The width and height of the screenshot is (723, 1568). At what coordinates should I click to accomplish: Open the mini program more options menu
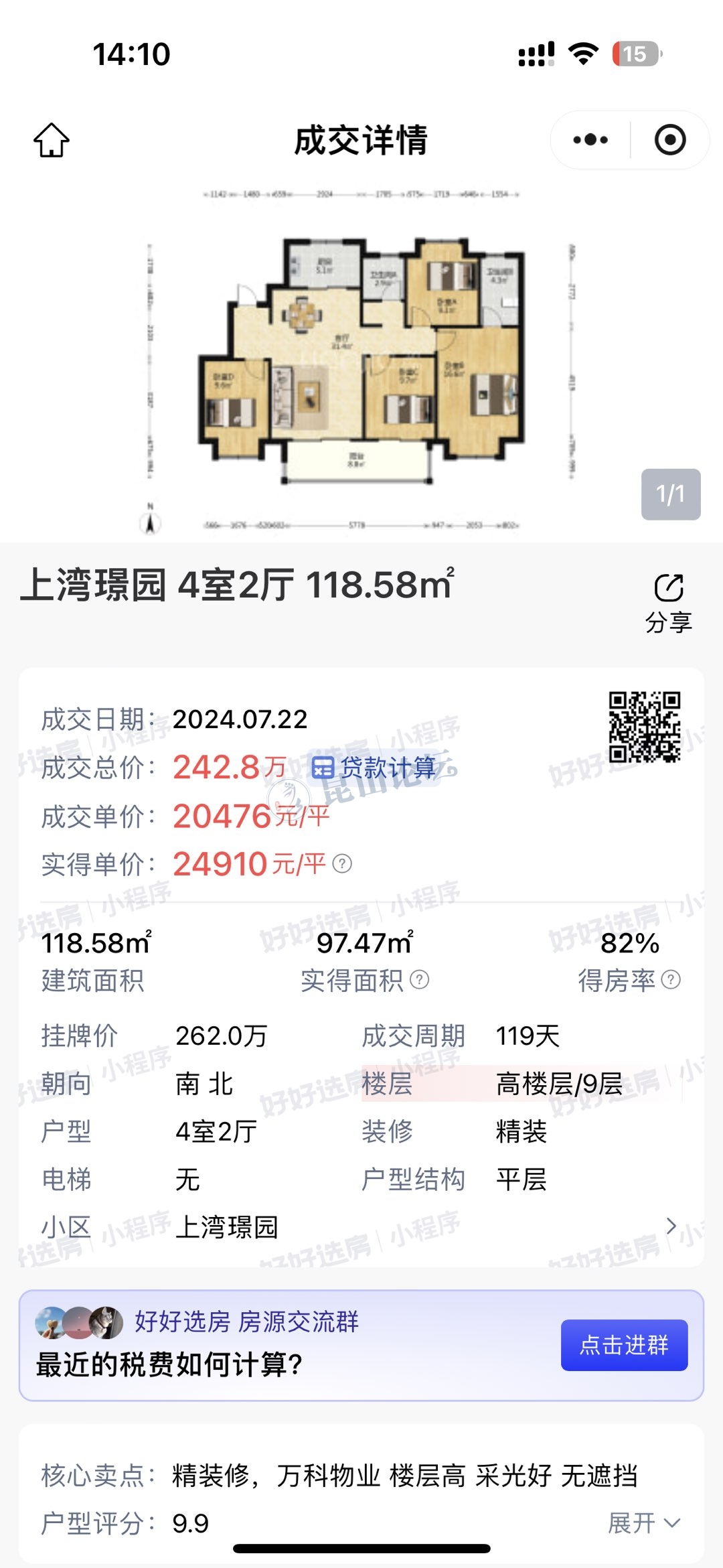pos(590,140)
